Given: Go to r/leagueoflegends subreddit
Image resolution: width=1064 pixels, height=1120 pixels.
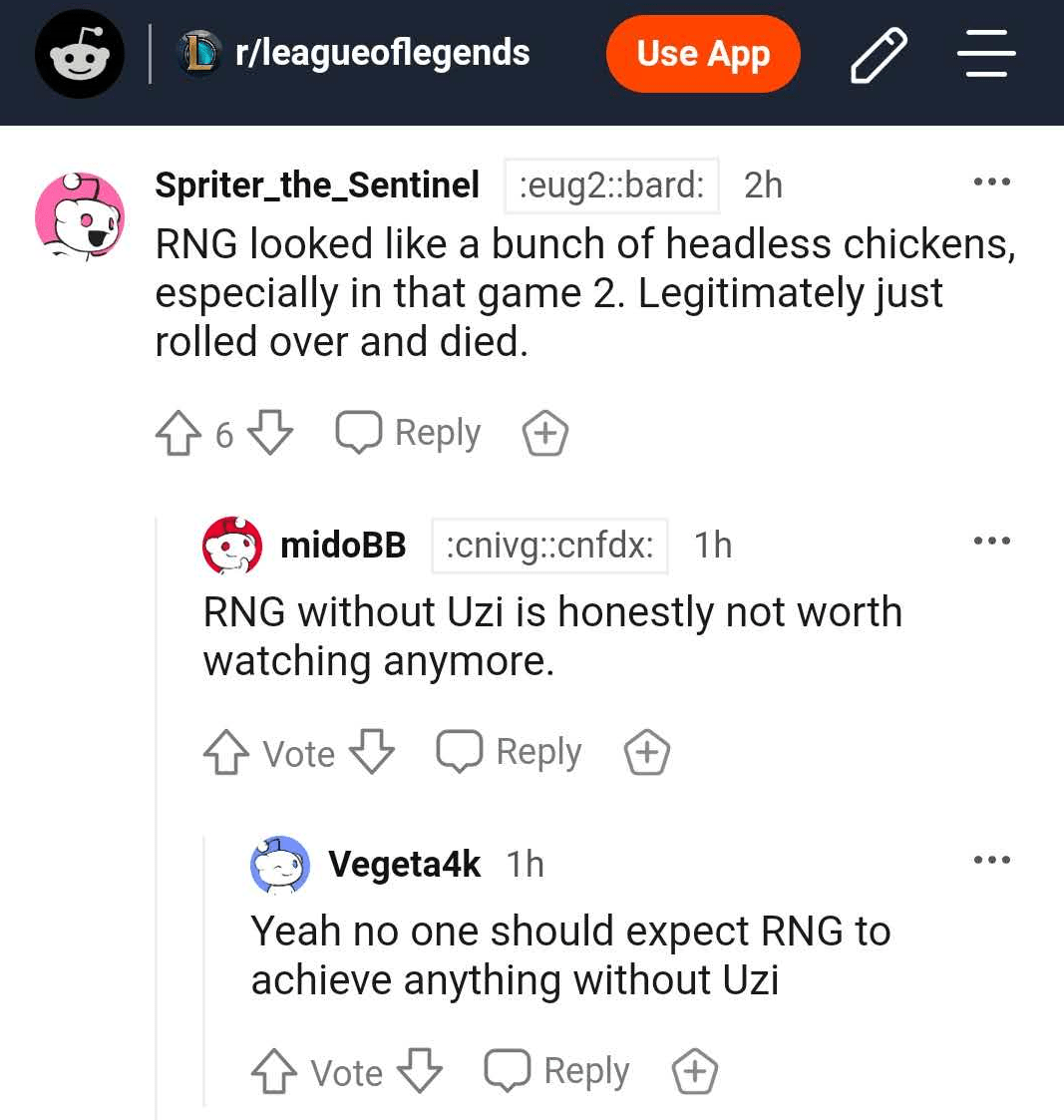Looking at the screenshot, I should tap(381, 52).
